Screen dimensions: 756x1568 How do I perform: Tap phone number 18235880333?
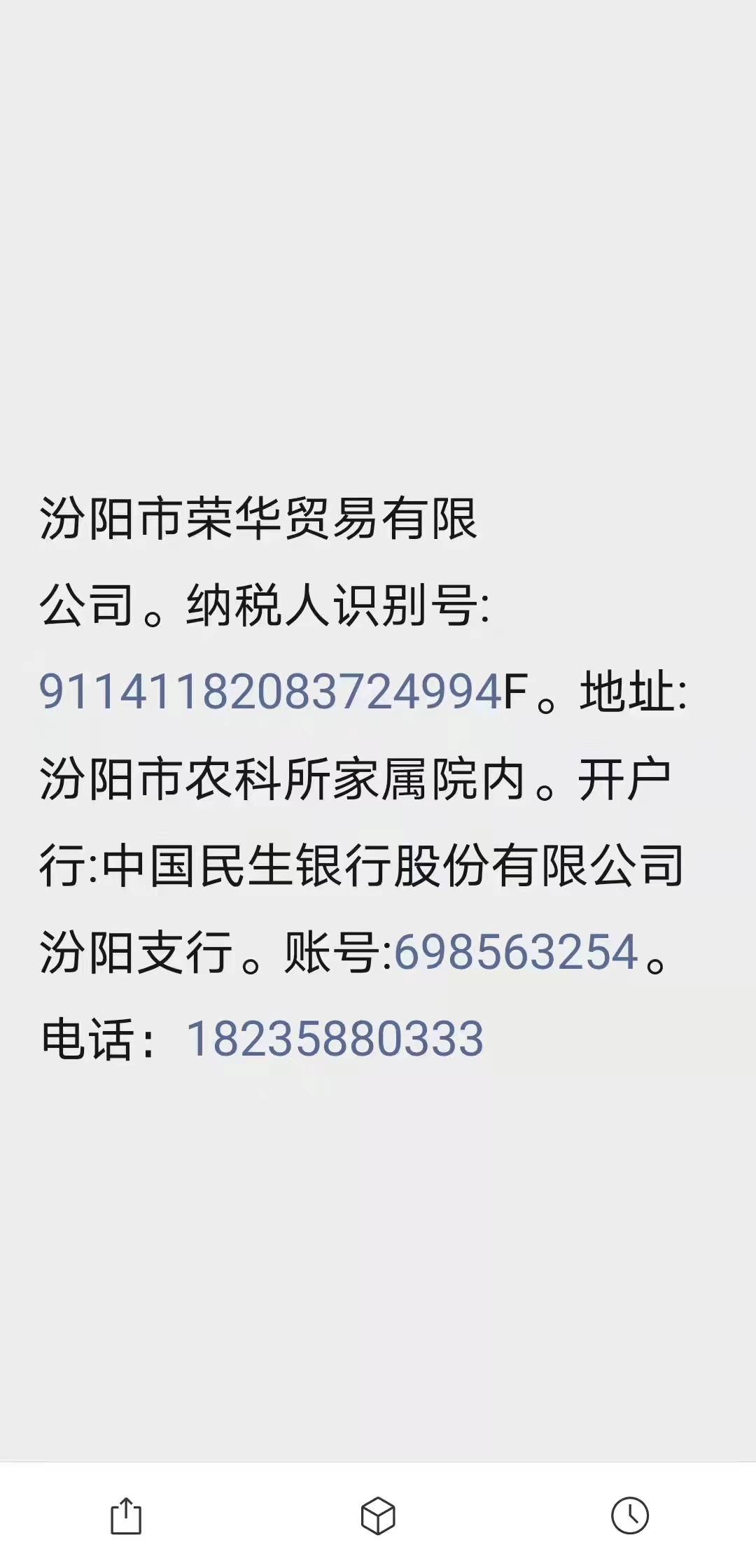[335, 1039]
